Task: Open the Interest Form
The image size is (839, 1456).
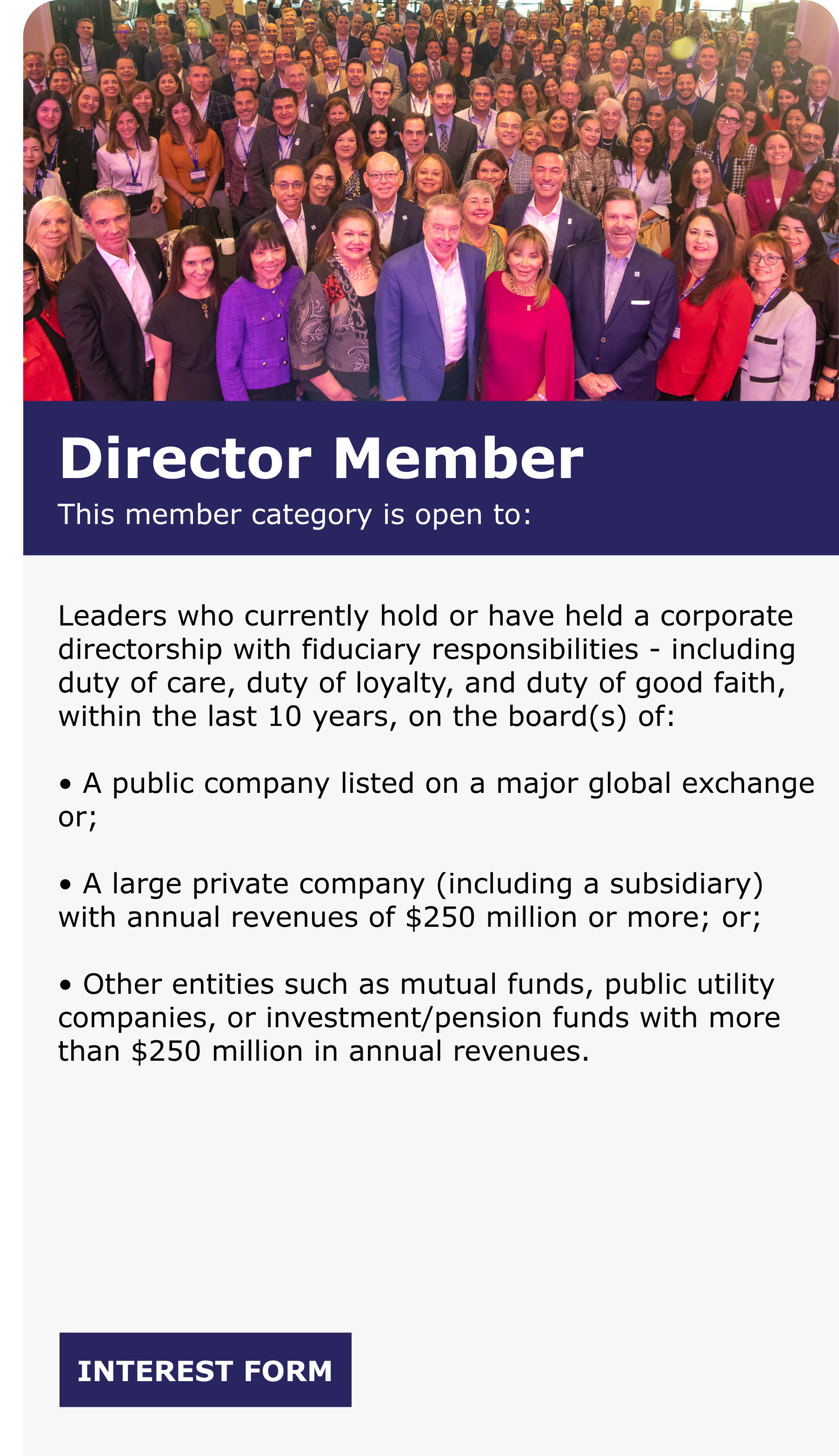Action: (205, 1371)
